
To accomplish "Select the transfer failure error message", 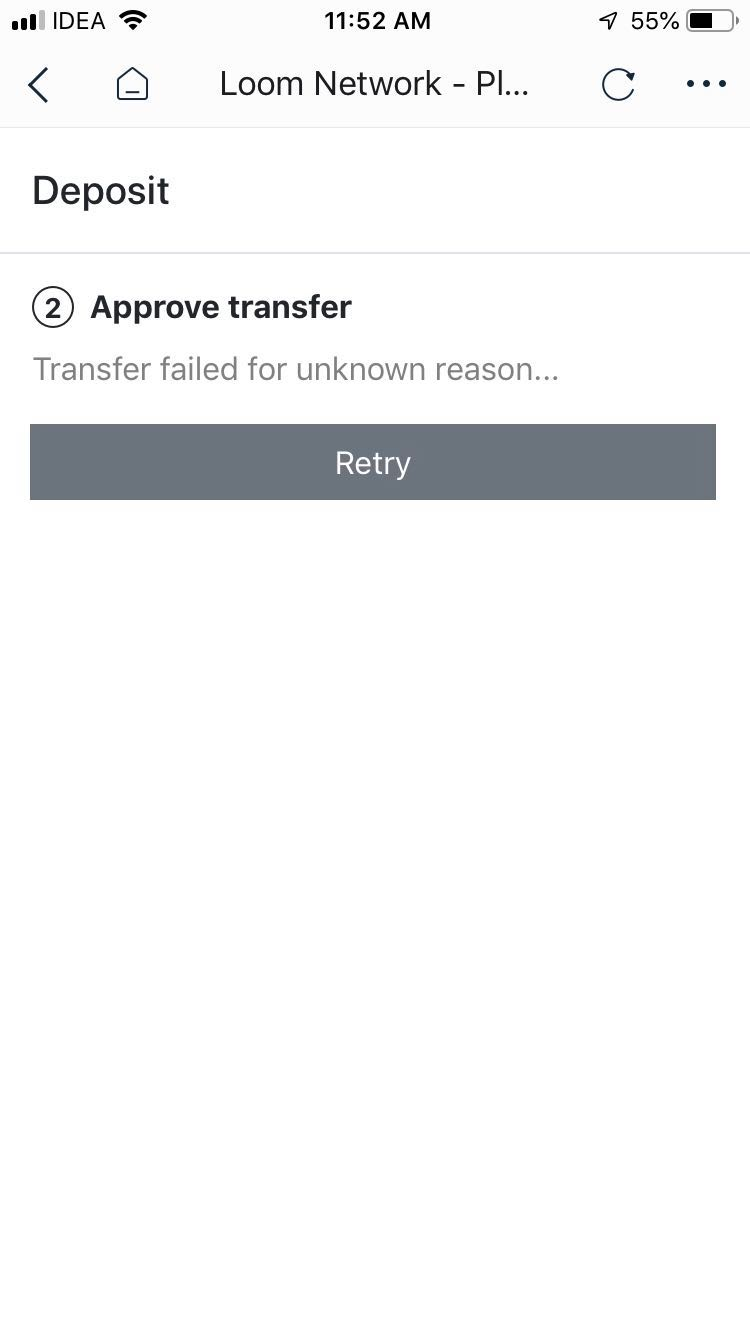I will [x=297, y=369].
